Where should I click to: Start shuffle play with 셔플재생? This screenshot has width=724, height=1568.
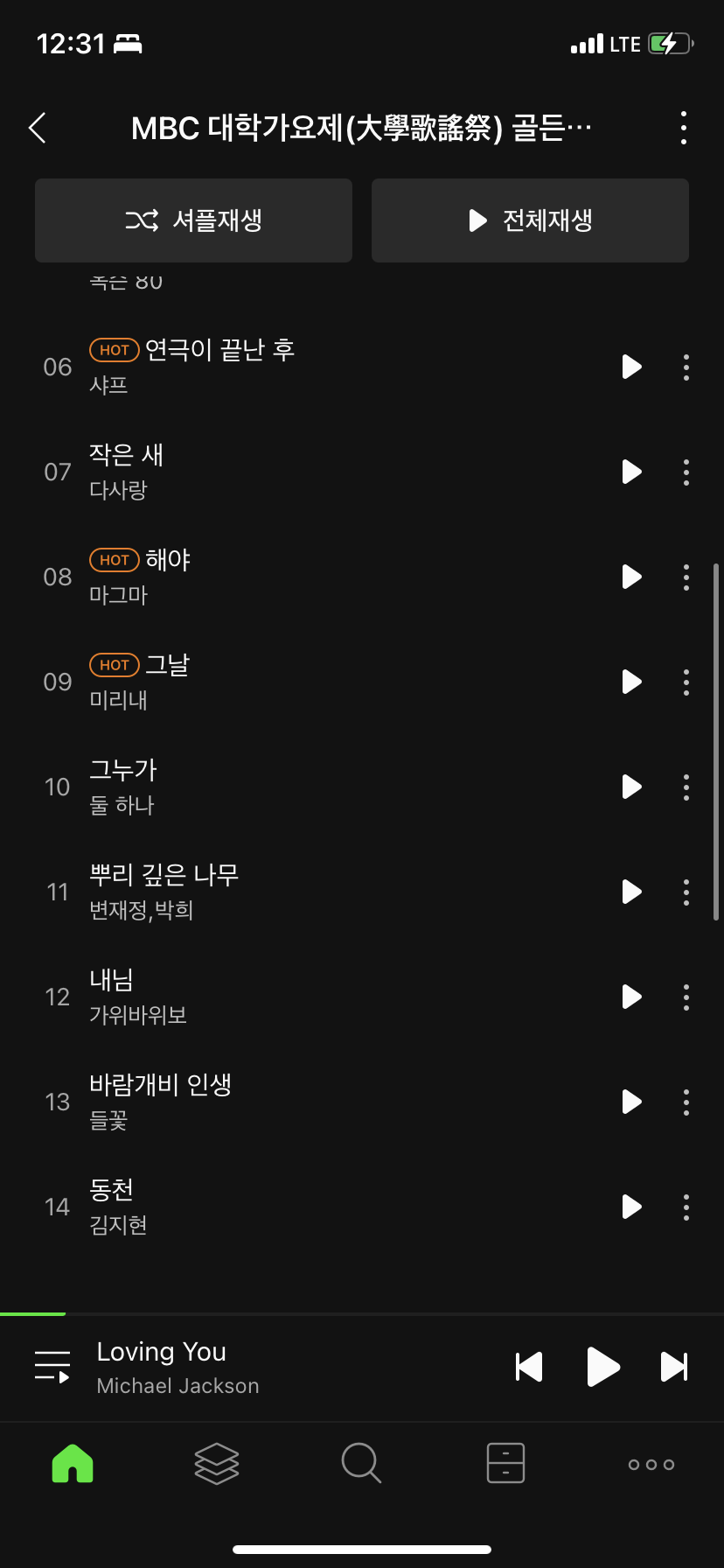193,220
